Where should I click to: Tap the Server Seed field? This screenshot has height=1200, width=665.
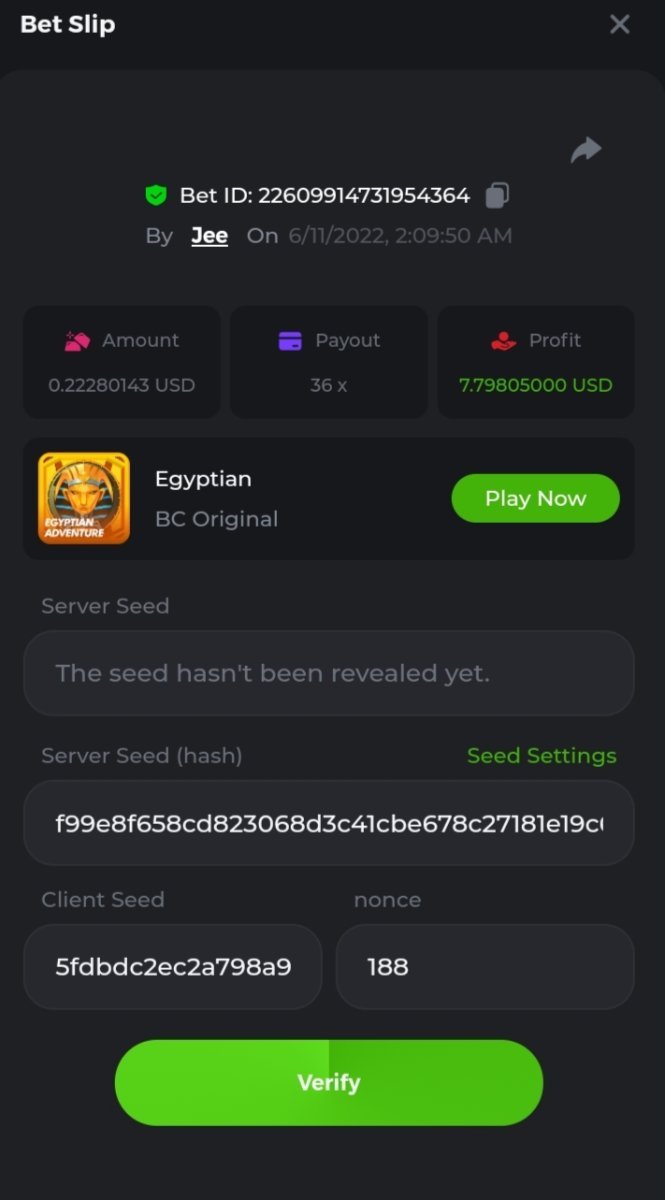pos(328,673)
